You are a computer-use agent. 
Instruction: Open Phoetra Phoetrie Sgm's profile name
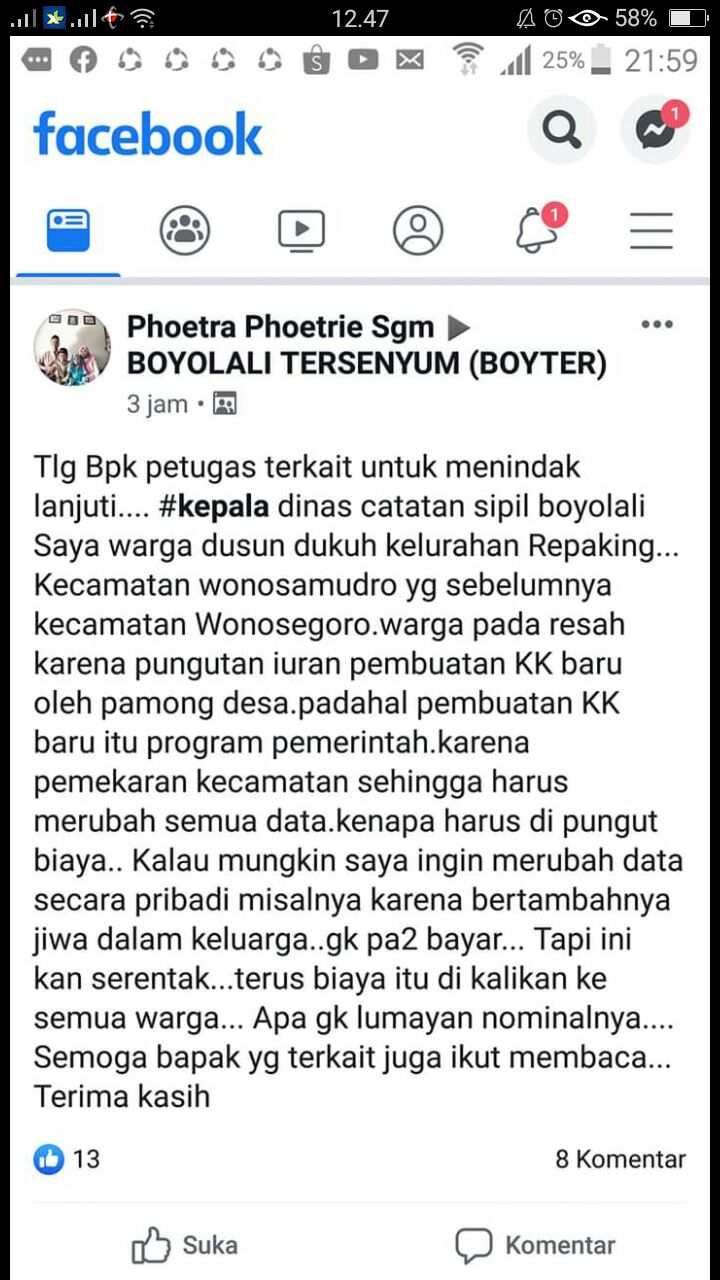click(x=280, y=327)
